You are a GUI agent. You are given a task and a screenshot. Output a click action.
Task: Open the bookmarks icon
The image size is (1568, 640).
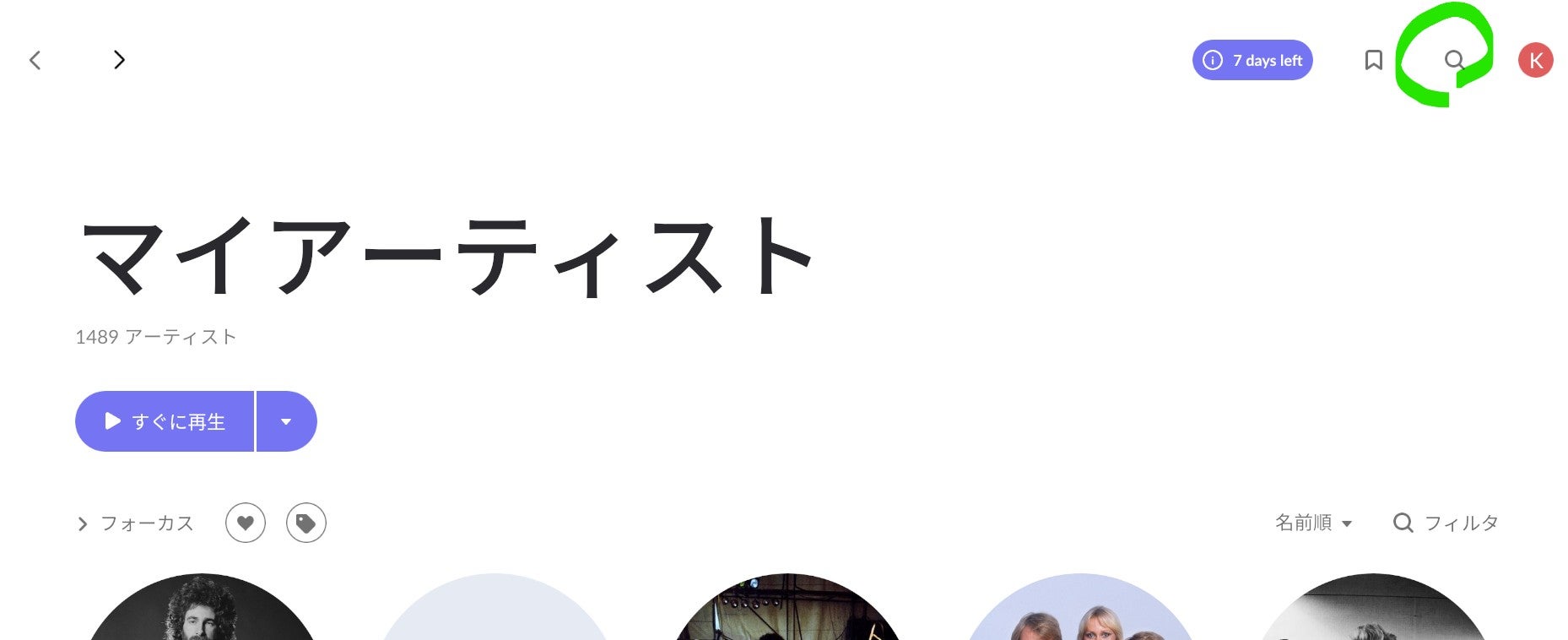[x=1373, y=60]
